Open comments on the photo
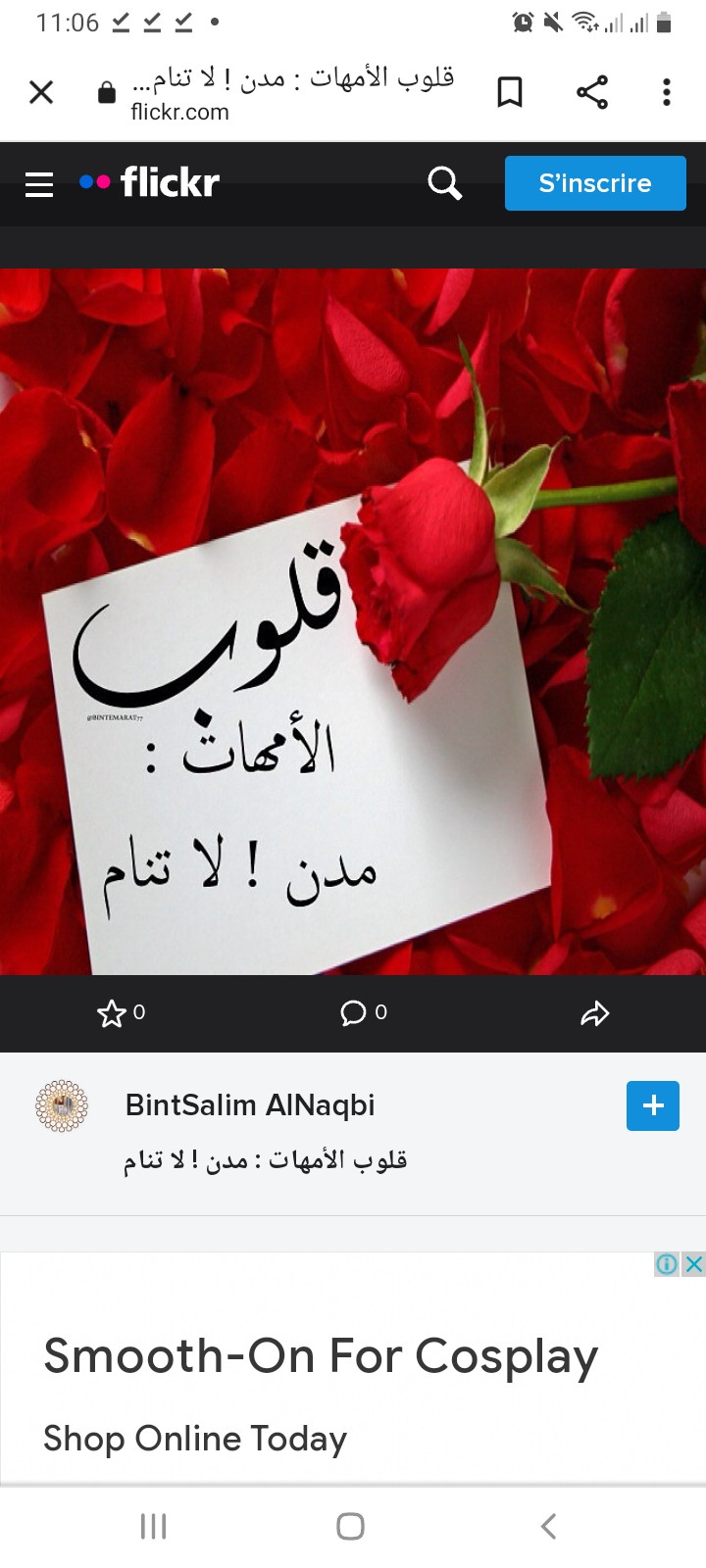706x1568 pixels. [x=353, y=1013]
